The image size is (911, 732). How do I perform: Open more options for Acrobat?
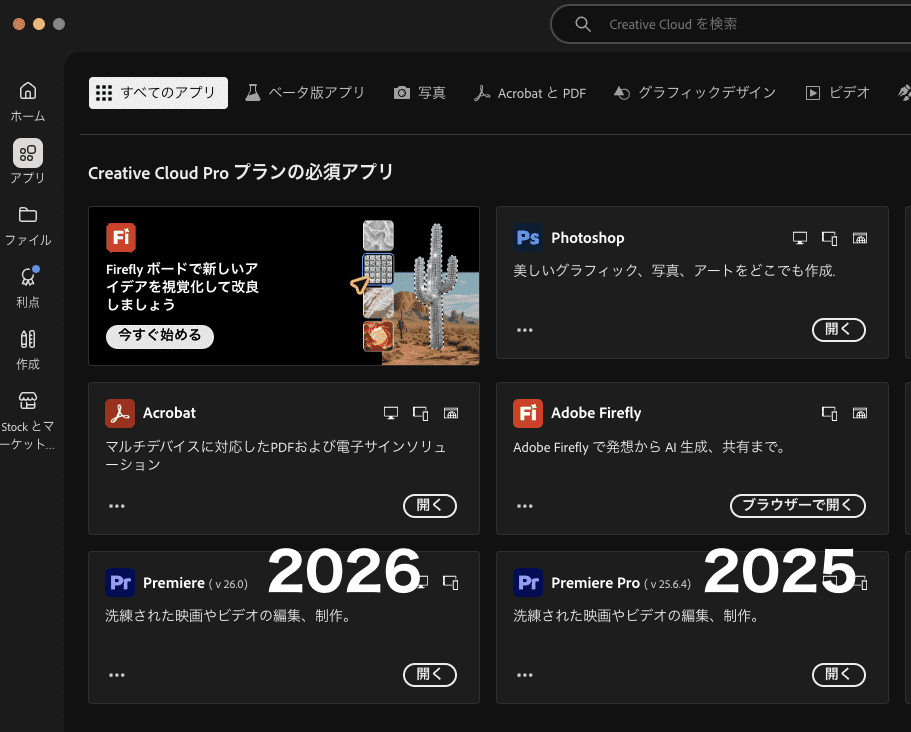click(117, 505)
